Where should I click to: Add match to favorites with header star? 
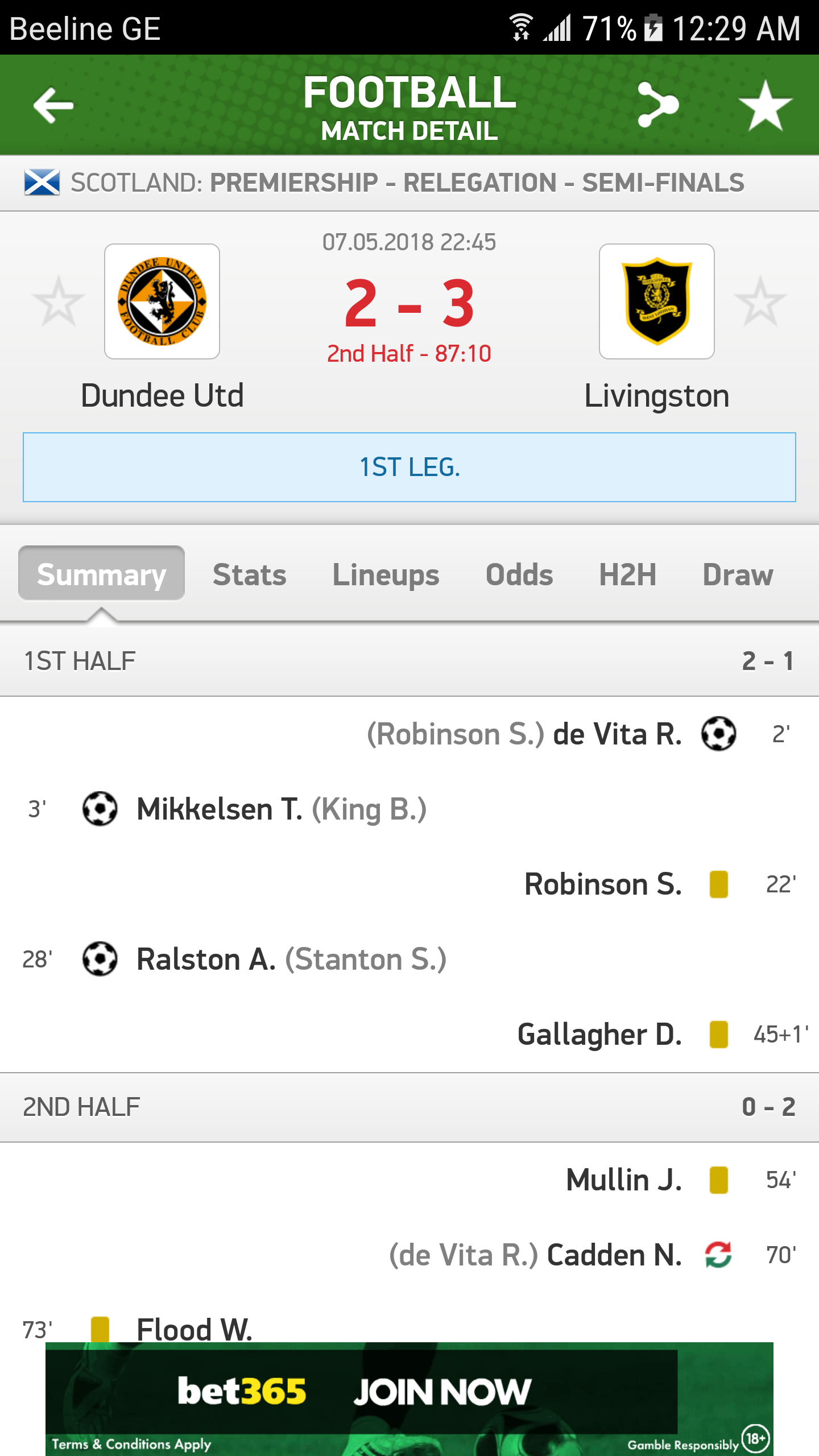[x=765, y=105]
